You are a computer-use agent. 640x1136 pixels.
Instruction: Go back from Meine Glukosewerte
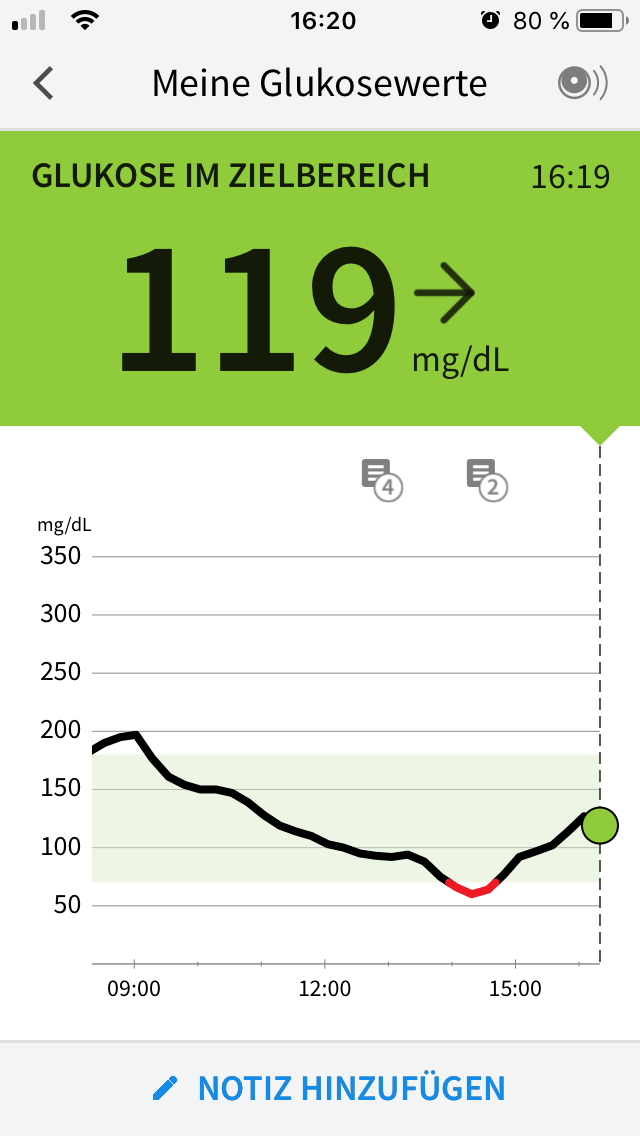(43, 84)
